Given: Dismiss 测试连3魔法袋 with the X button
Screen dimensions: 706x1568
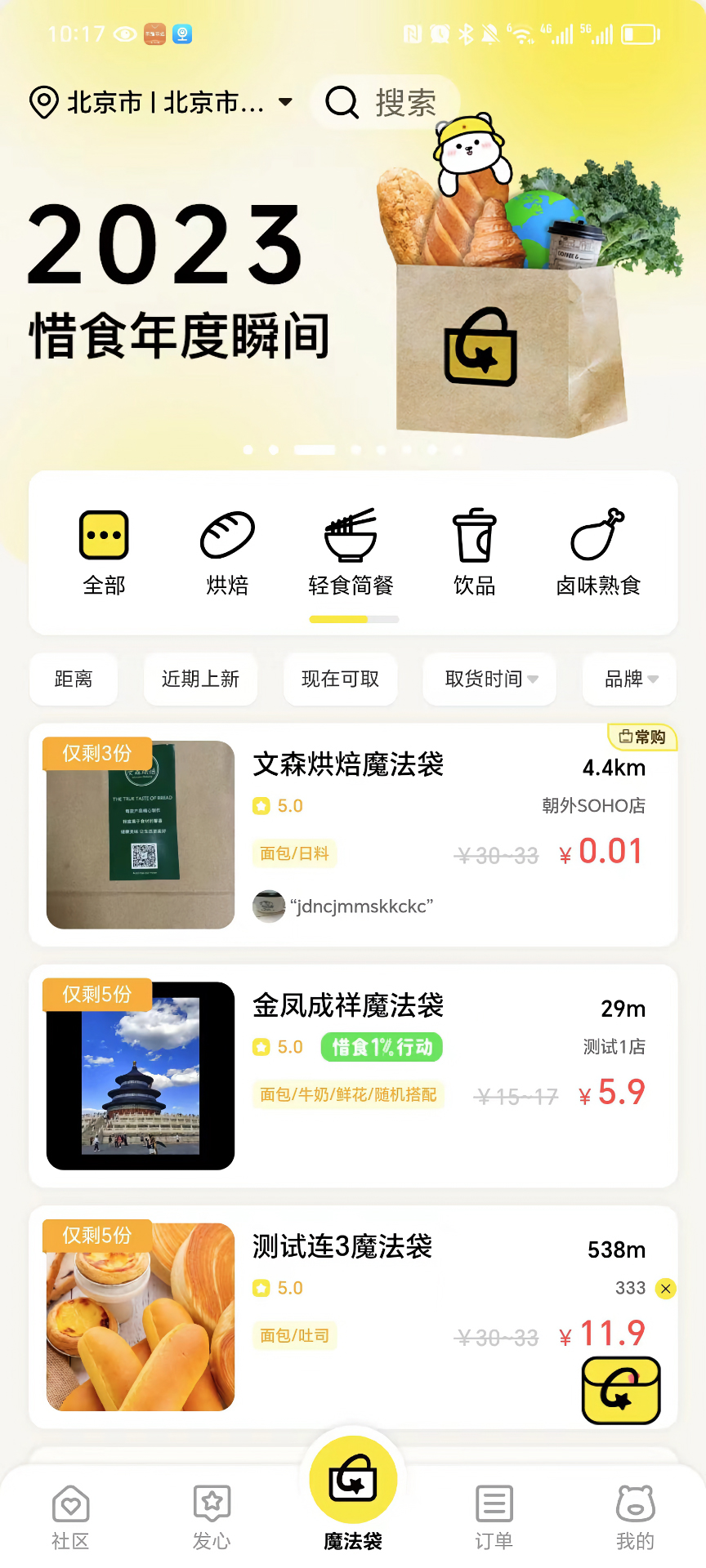Looking at the screenshot, I should pyautogui.click(x=666, y=1289).
